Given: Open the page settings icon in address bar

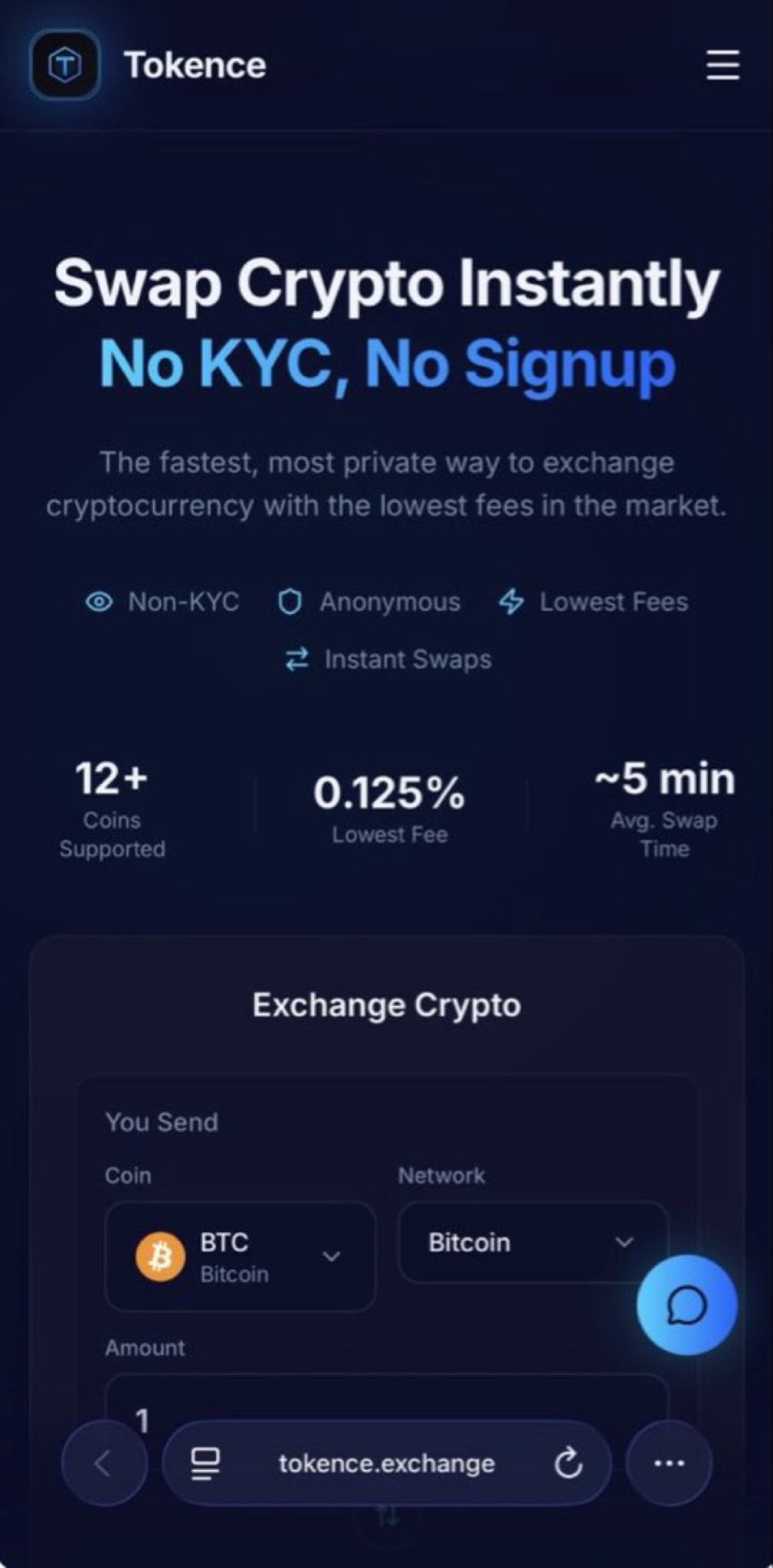Looking at the screenshot, I should 205,1463.
